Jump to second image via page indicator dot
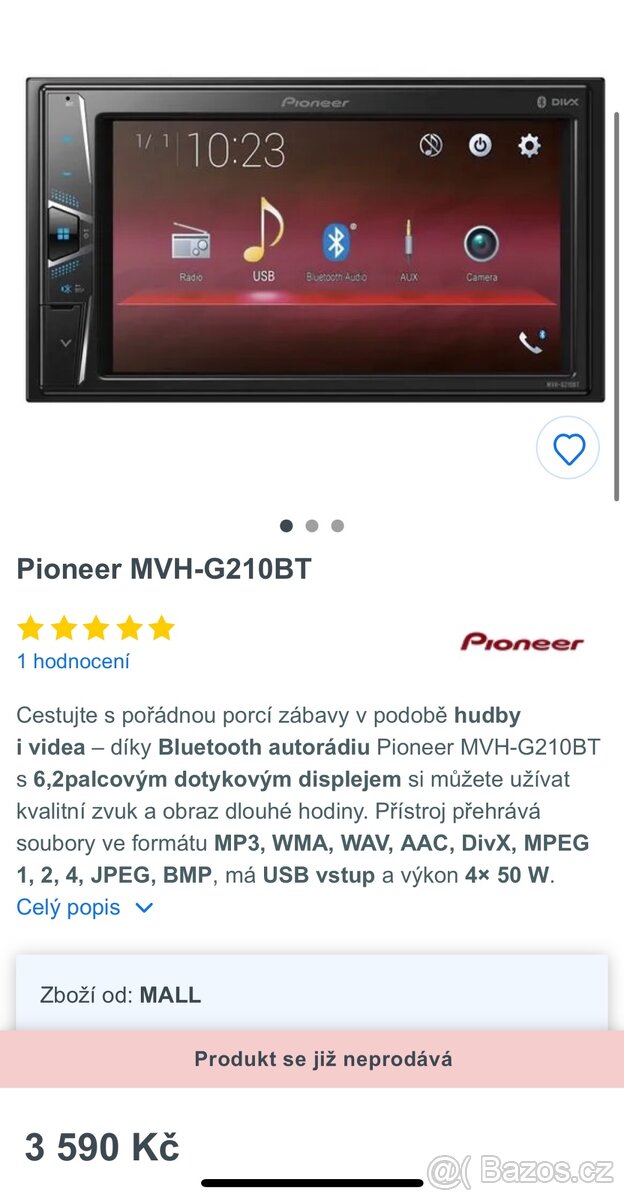624x1200 pixels. tap(312, 525)
